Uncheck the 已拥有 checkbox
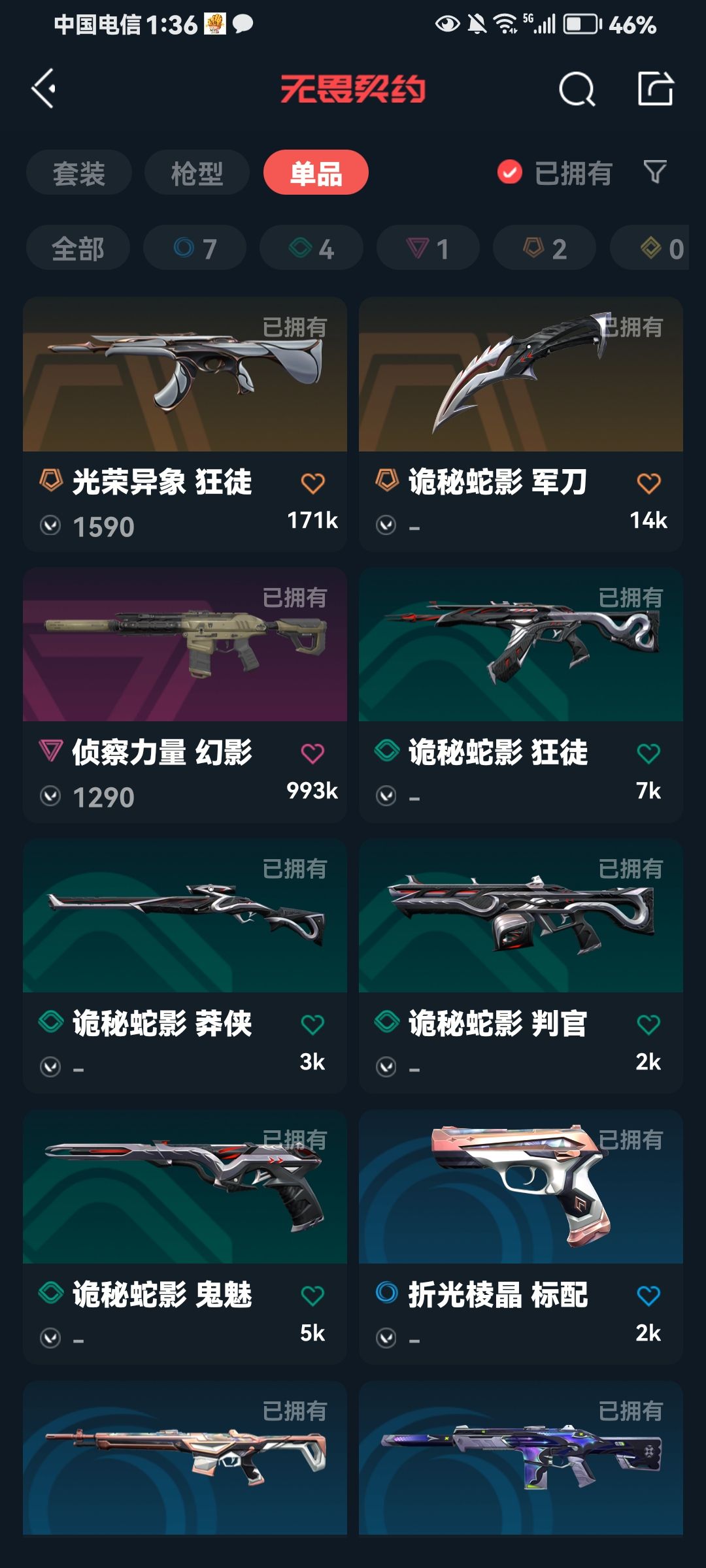Image resolution: width=706 pixels, height=1568 pixels. pos(510,172)
